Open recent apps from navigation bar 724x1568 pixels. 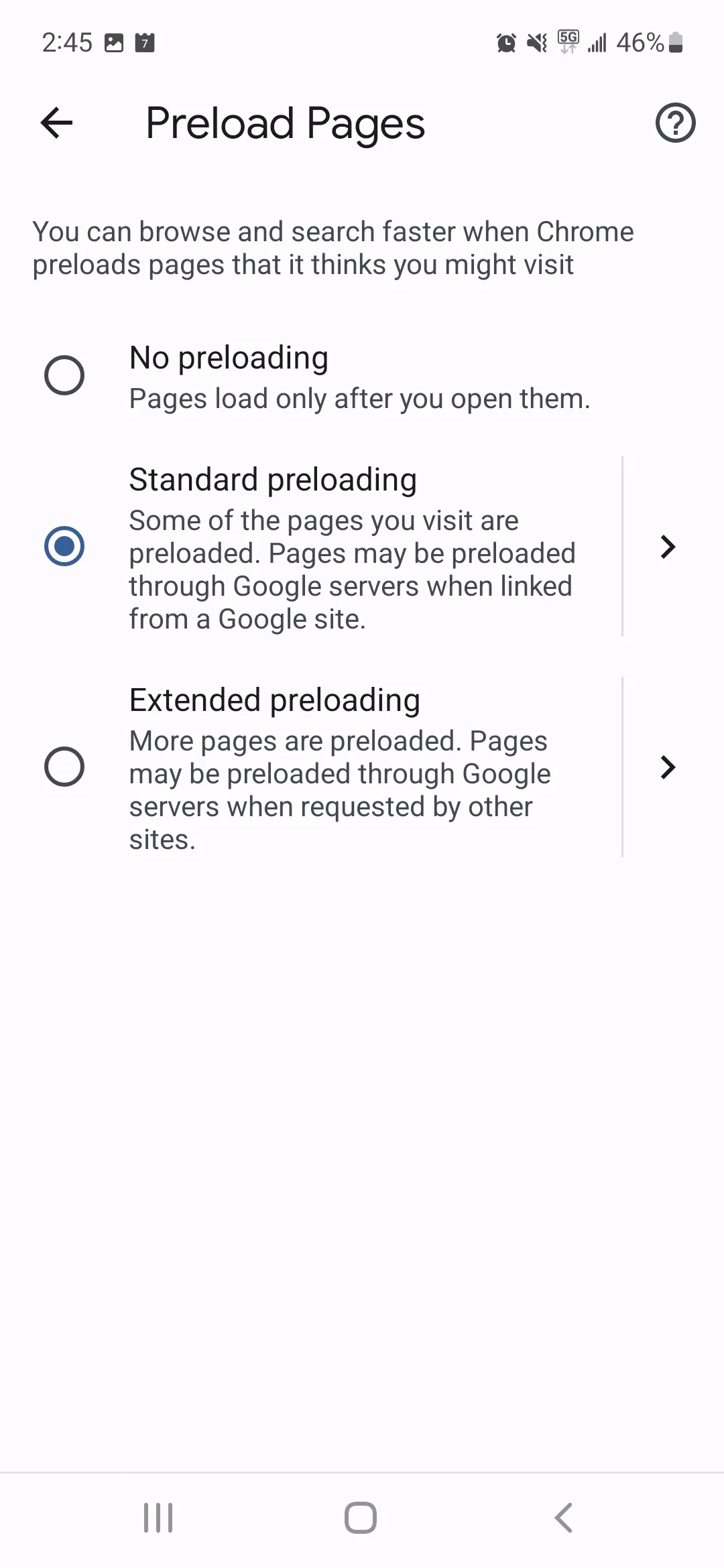[x=159, y=1517]
